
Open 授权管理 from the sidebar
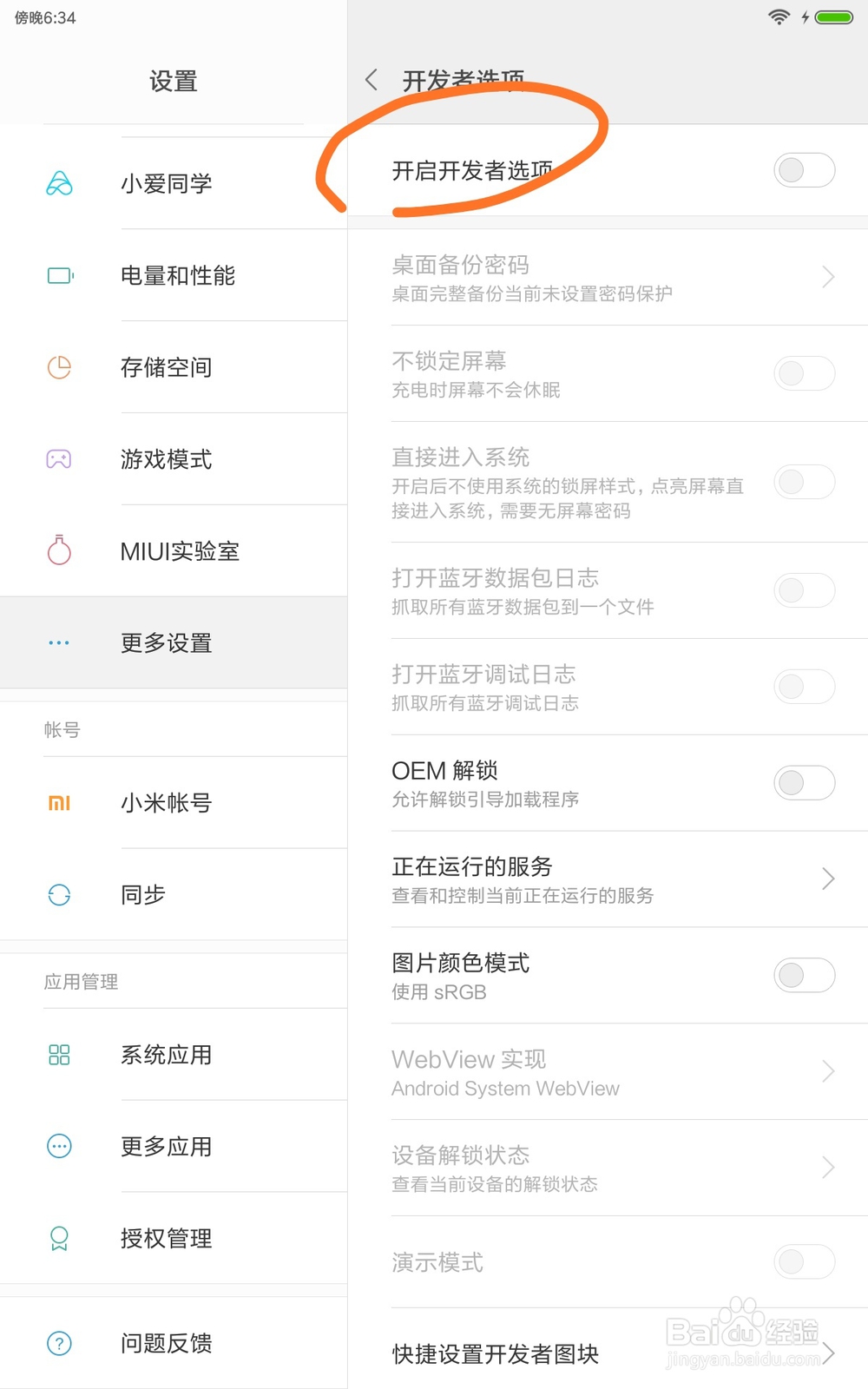coord(165,1239)
